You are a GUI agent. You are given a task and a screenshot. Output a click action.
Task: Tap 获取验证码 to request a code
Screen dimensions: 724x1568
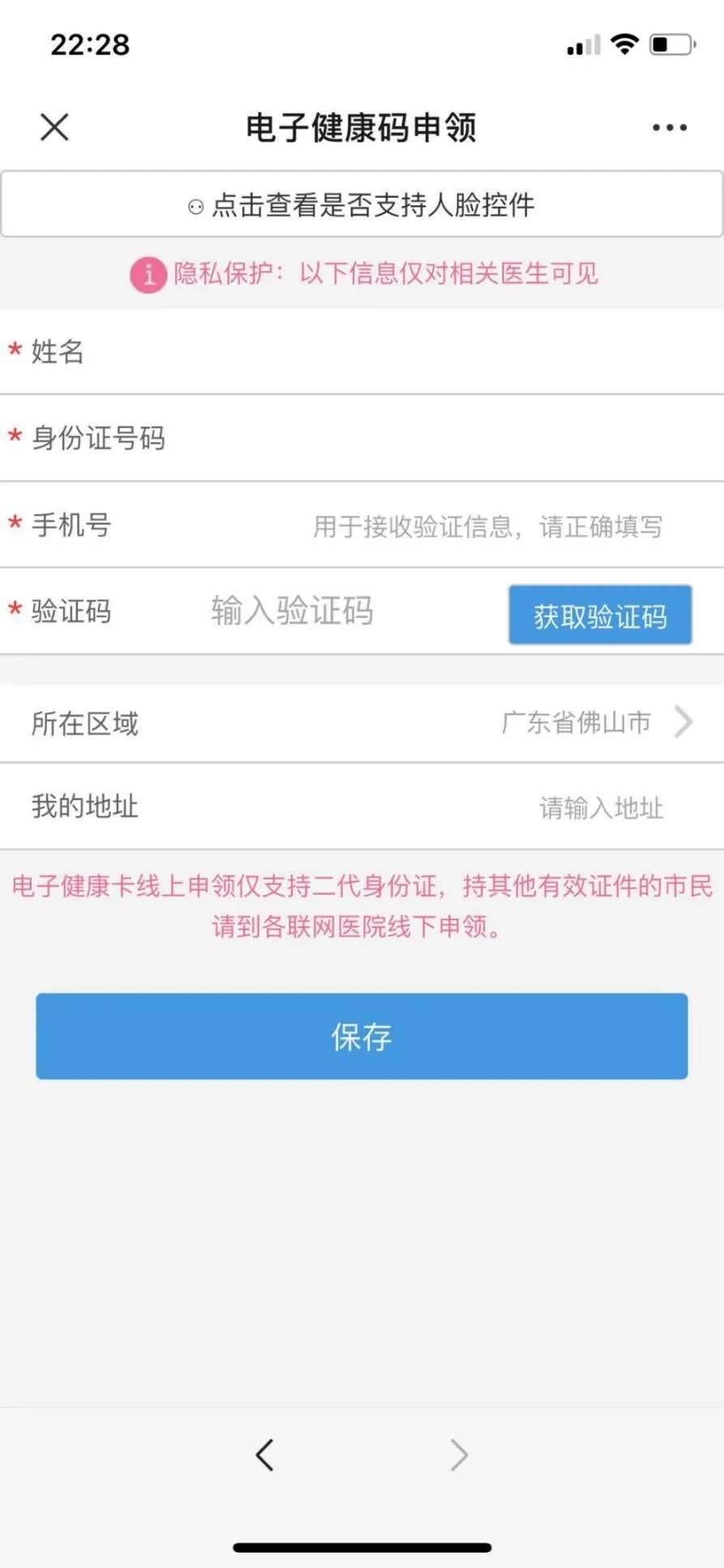pos(600,615)
